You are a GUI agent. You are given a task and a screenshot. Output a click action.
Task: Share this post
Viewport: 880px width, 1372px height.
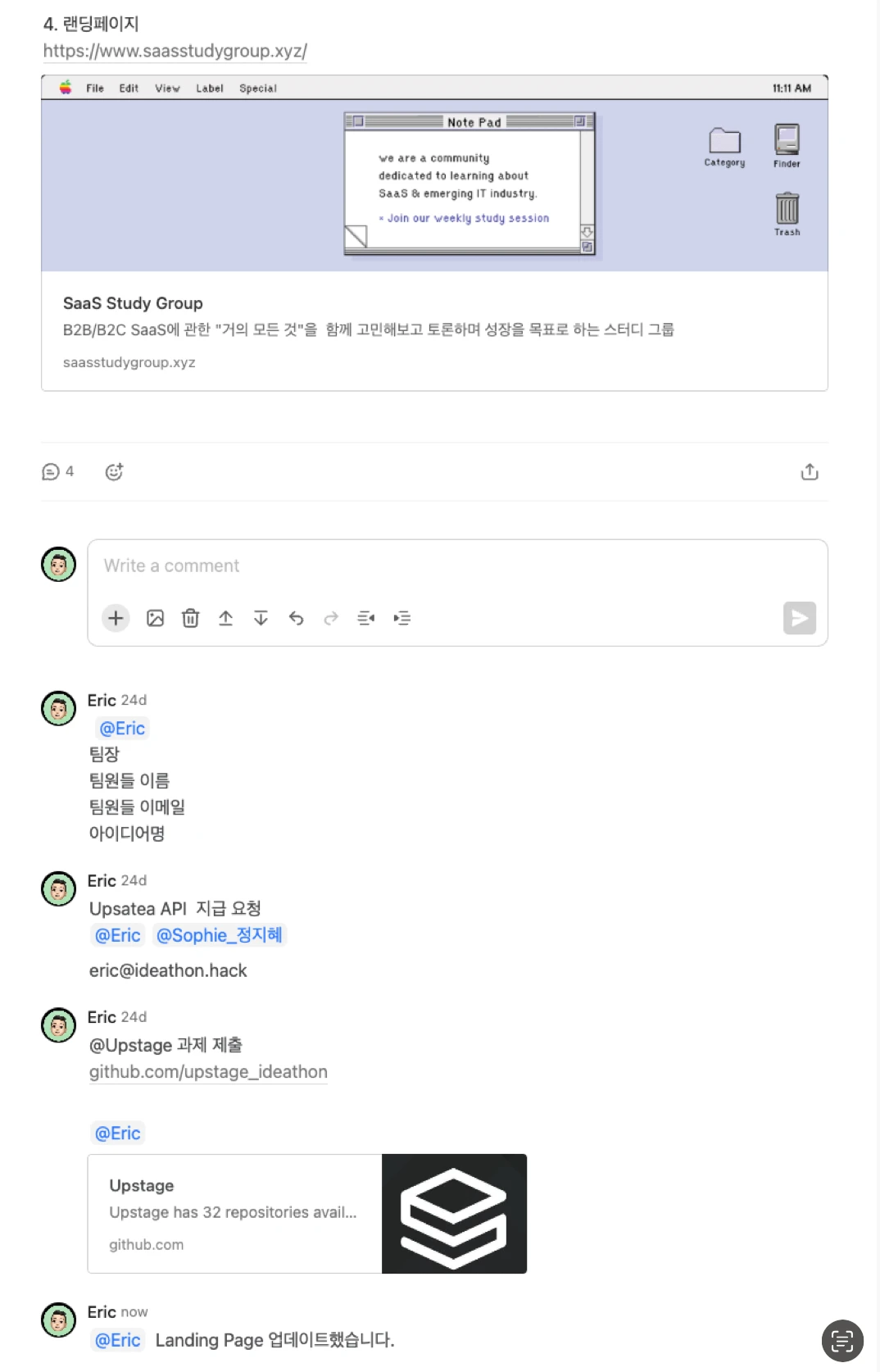[809, 471]
